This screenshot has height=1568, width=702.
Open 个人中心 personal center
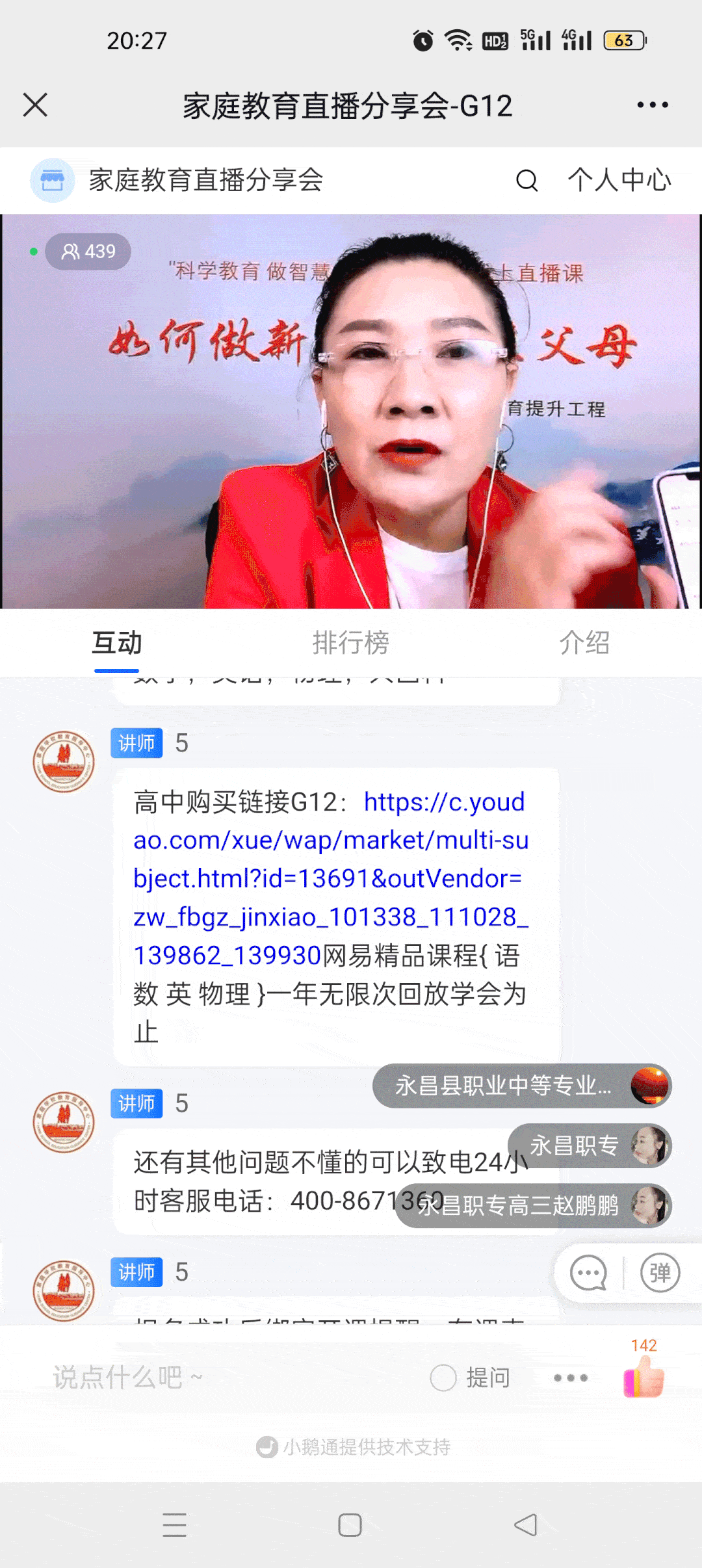pyautogui.click(x=619, y=180)
